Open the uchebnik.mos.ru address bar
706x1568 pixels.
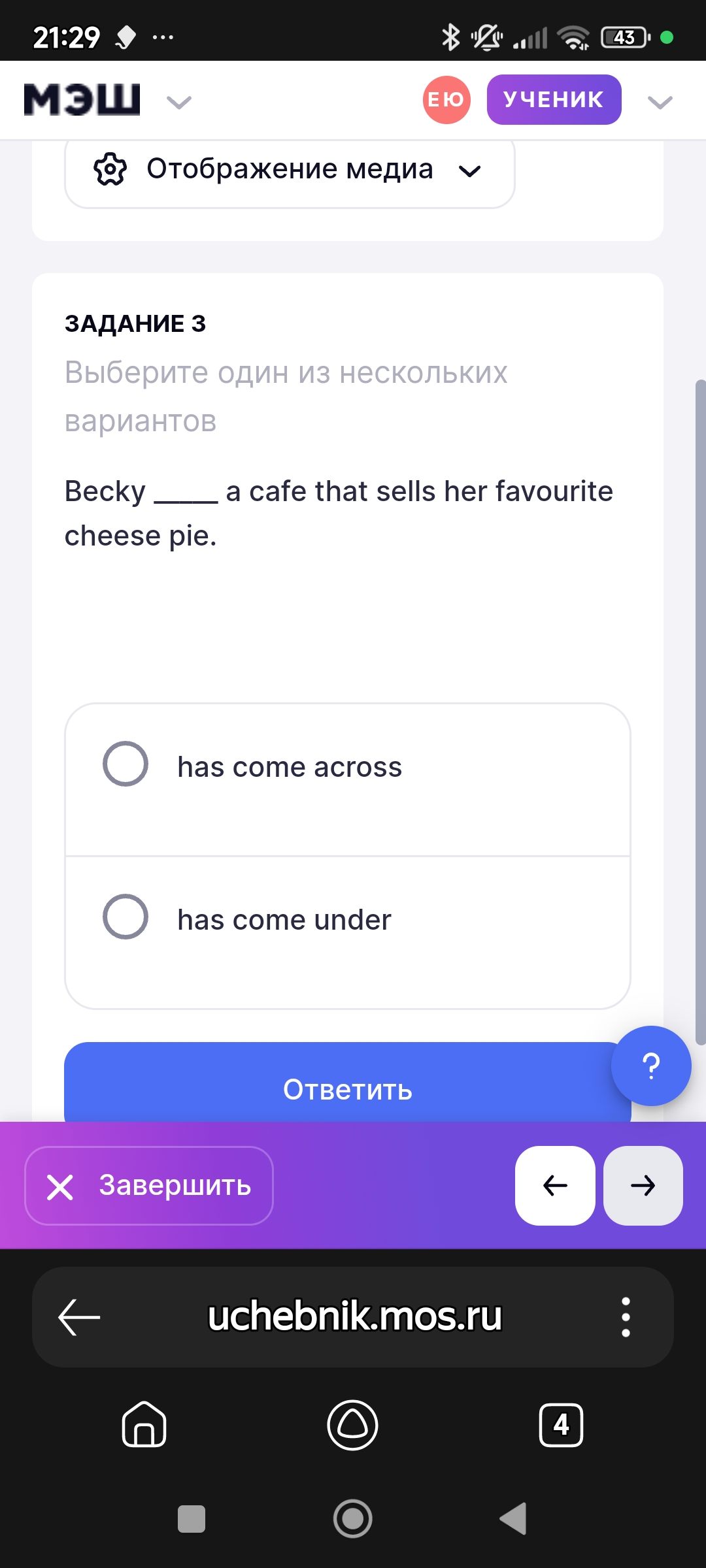354,1316
